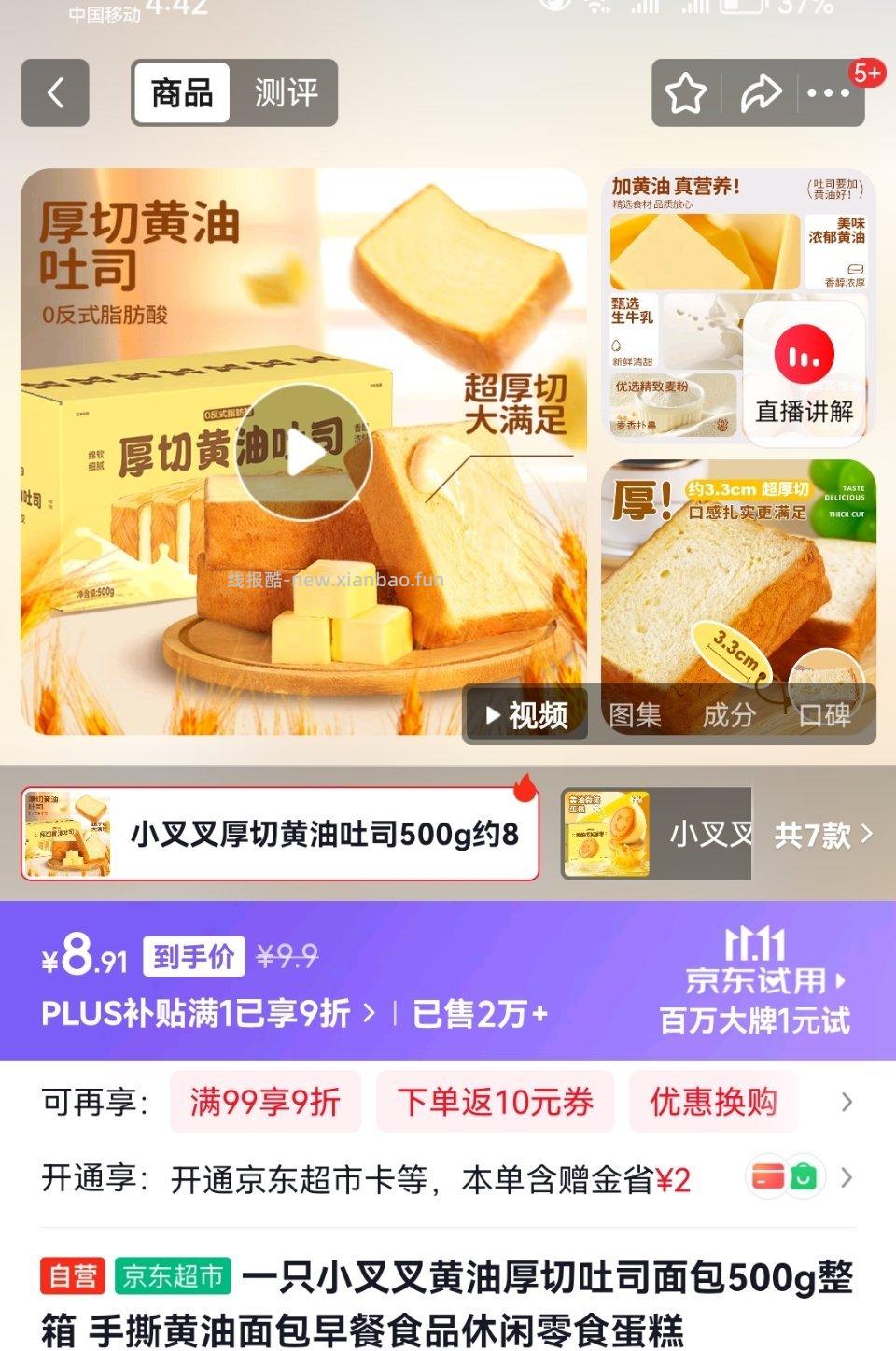The width and height of the screenshot is (896, 1351).
Task: Apply the 下单返10元券 coupon
Action: pos(495,1103)
